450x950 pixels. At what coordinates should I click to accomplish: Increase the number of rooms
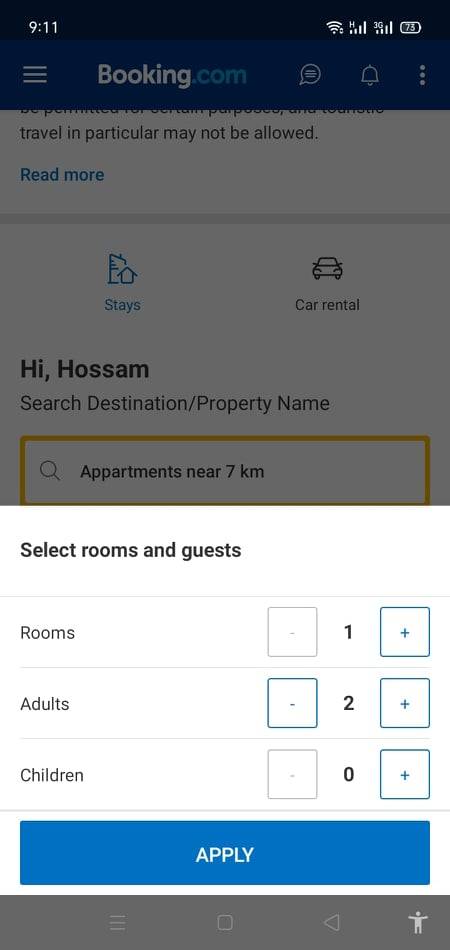[x=405, y=632]
